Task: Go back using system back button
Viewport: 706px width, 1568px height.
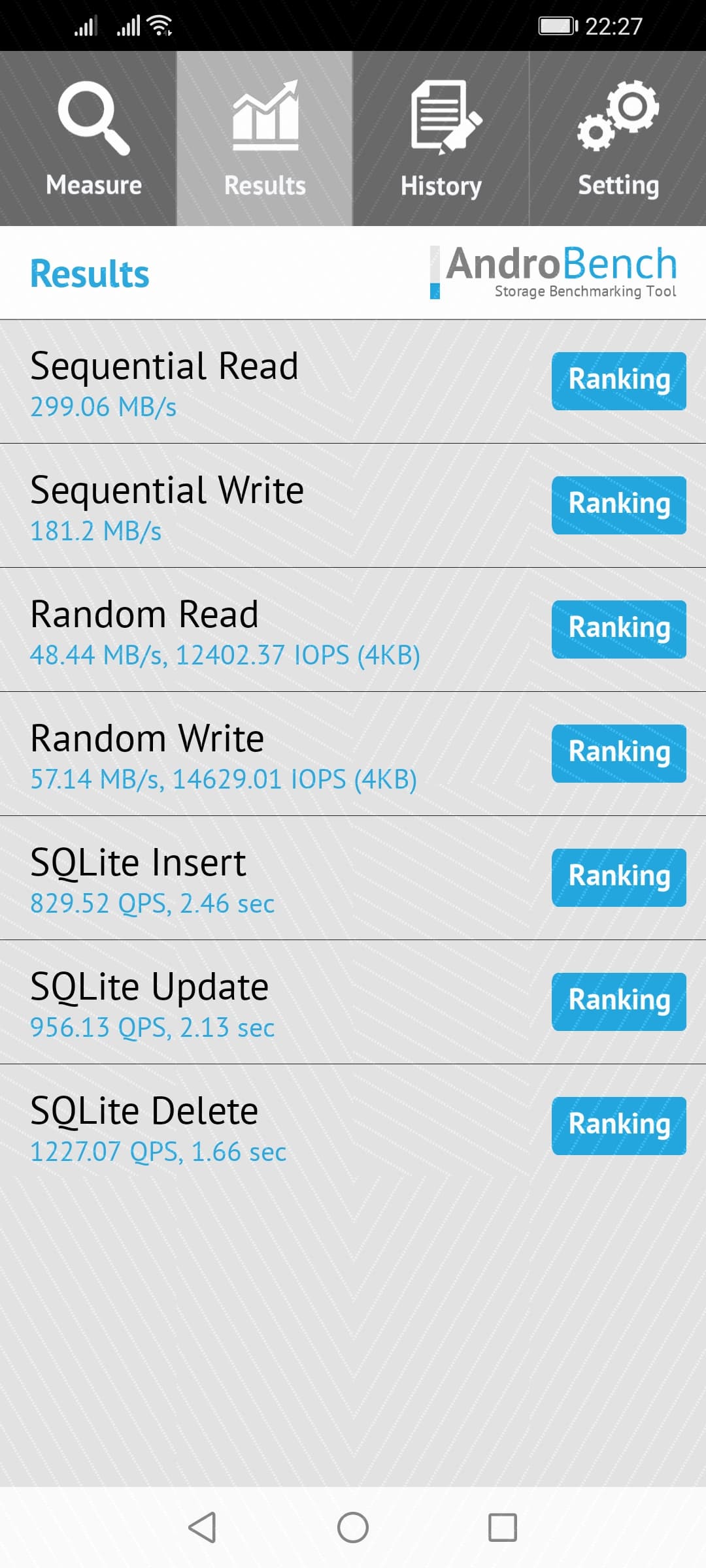Action: [x=202, y=1527]
